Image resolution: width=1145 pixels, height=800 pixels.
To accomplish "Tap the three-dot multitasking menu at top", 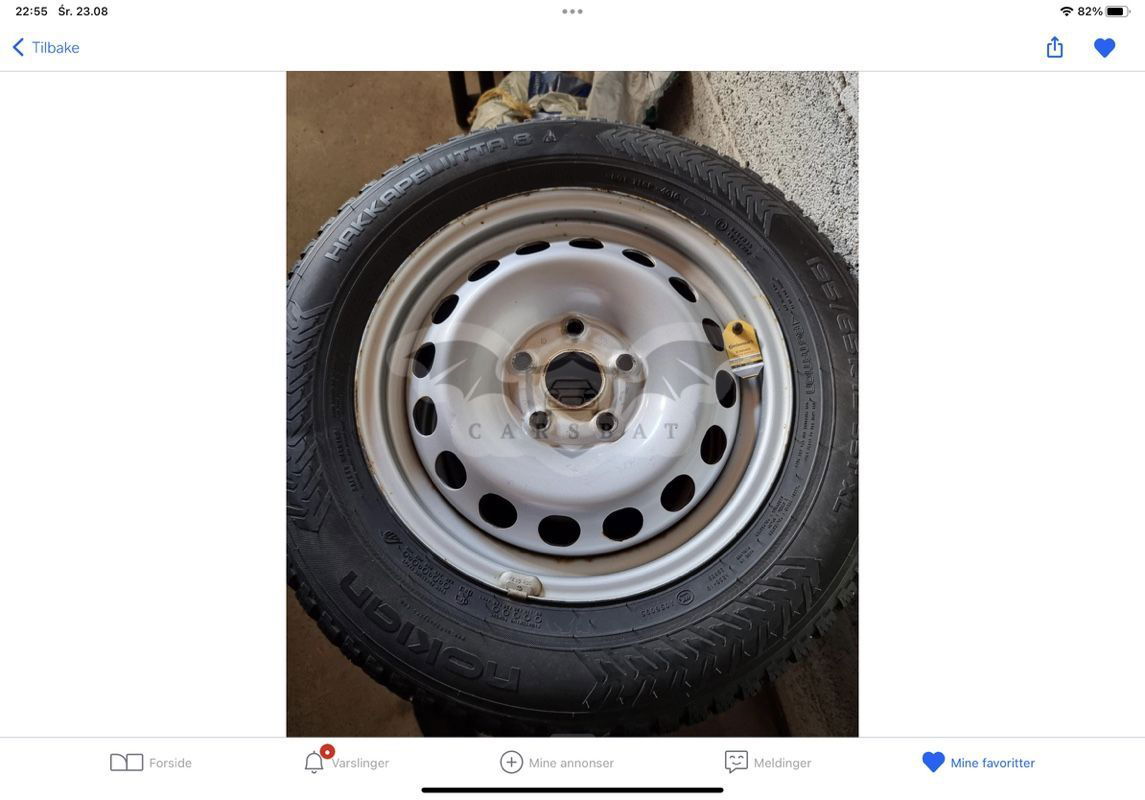I will click(572, 11).
